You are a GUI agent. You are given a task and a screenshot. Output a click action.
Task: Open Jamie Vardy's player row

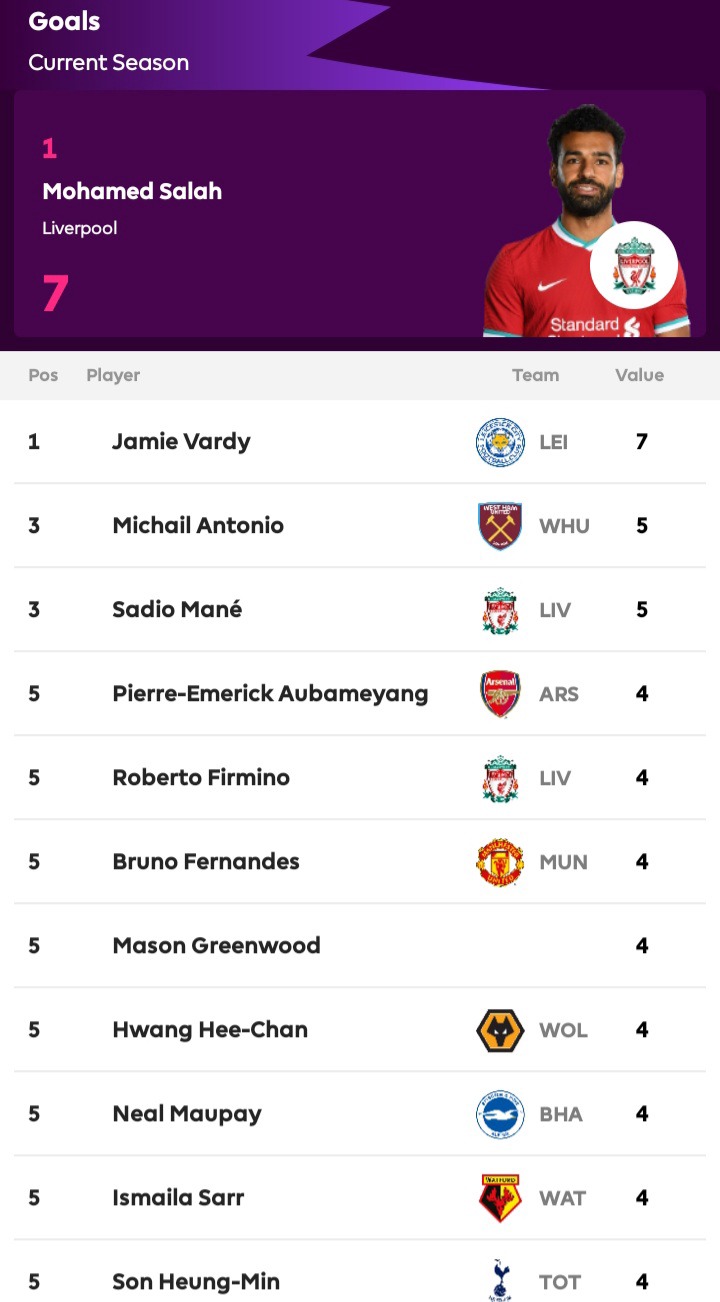click(360, 441)
